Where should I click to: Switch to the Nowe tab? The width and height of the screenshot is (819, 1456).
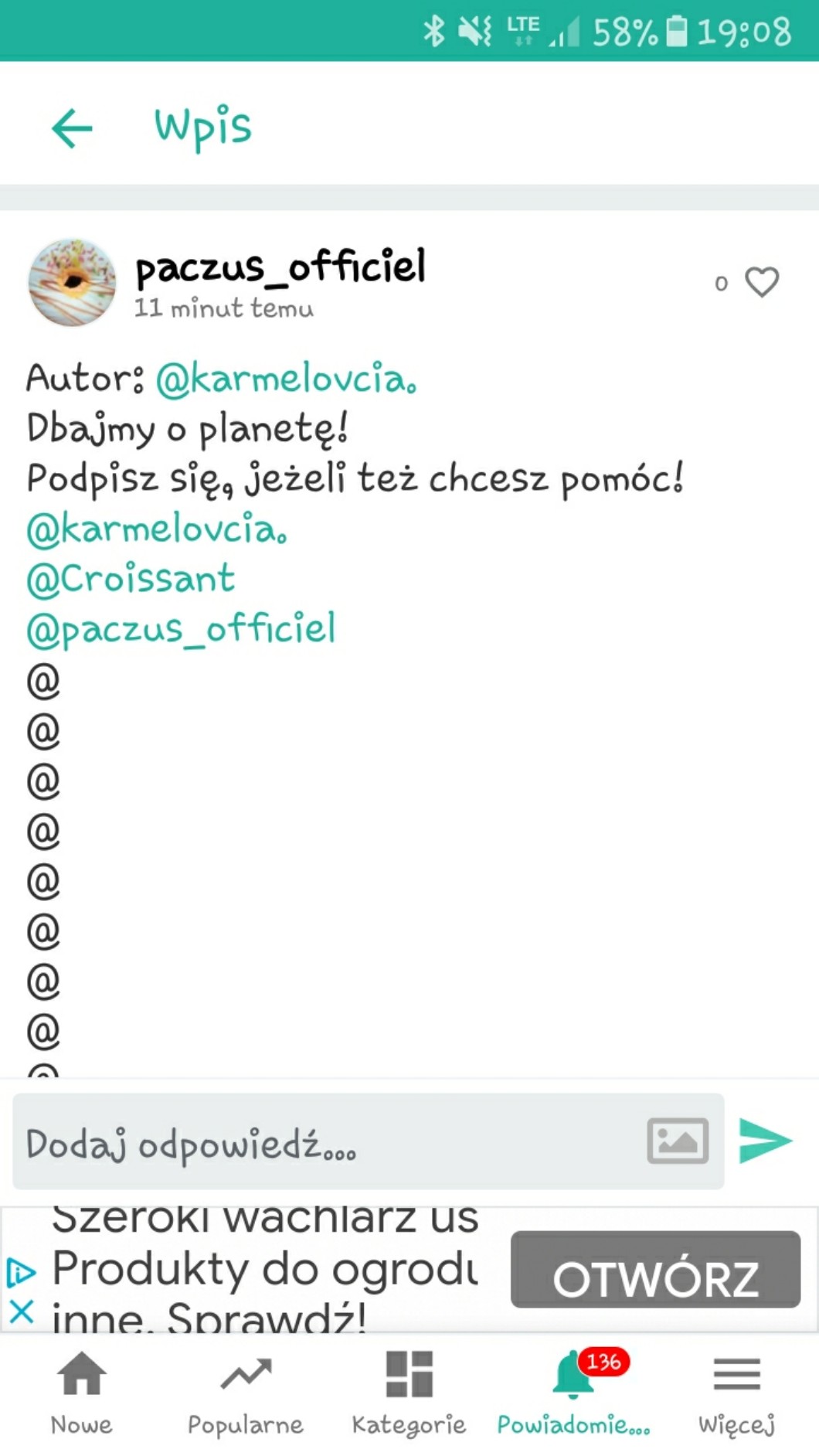82,1393
